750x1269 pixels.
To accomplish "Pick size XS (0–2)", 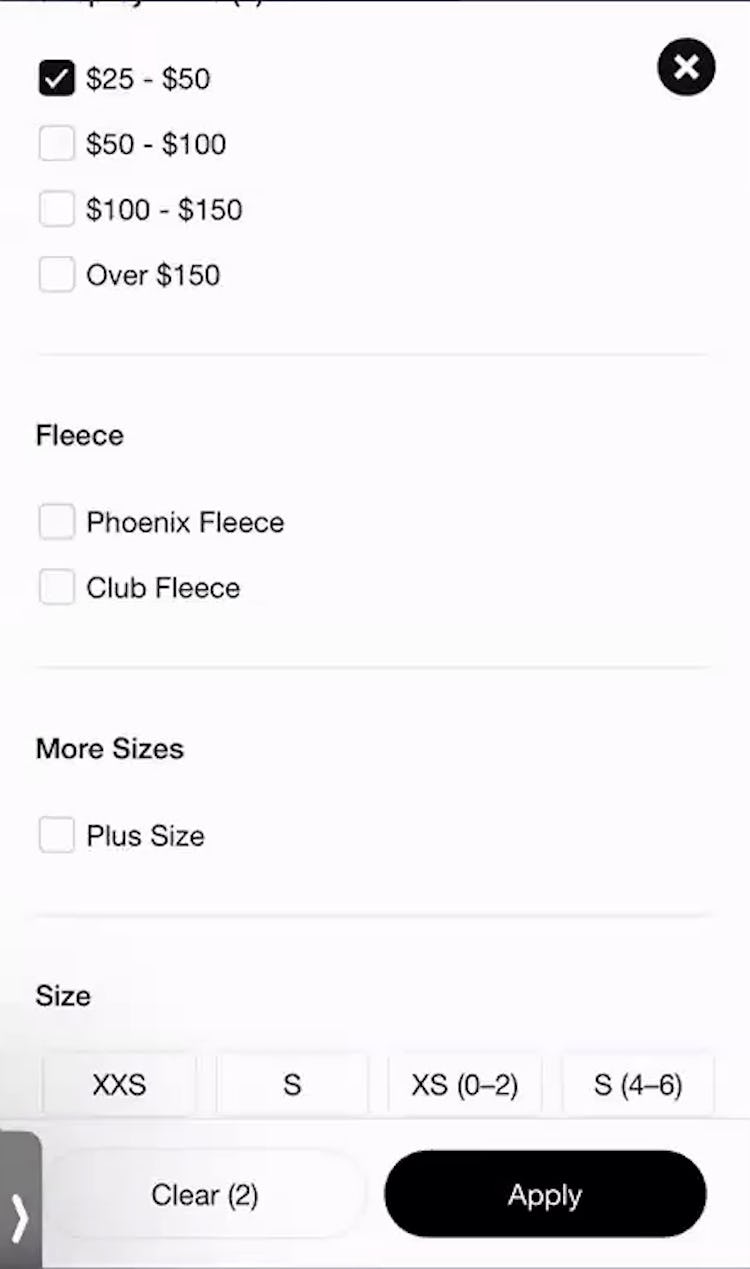I will pyautogui.click(x=465, y=1085).
